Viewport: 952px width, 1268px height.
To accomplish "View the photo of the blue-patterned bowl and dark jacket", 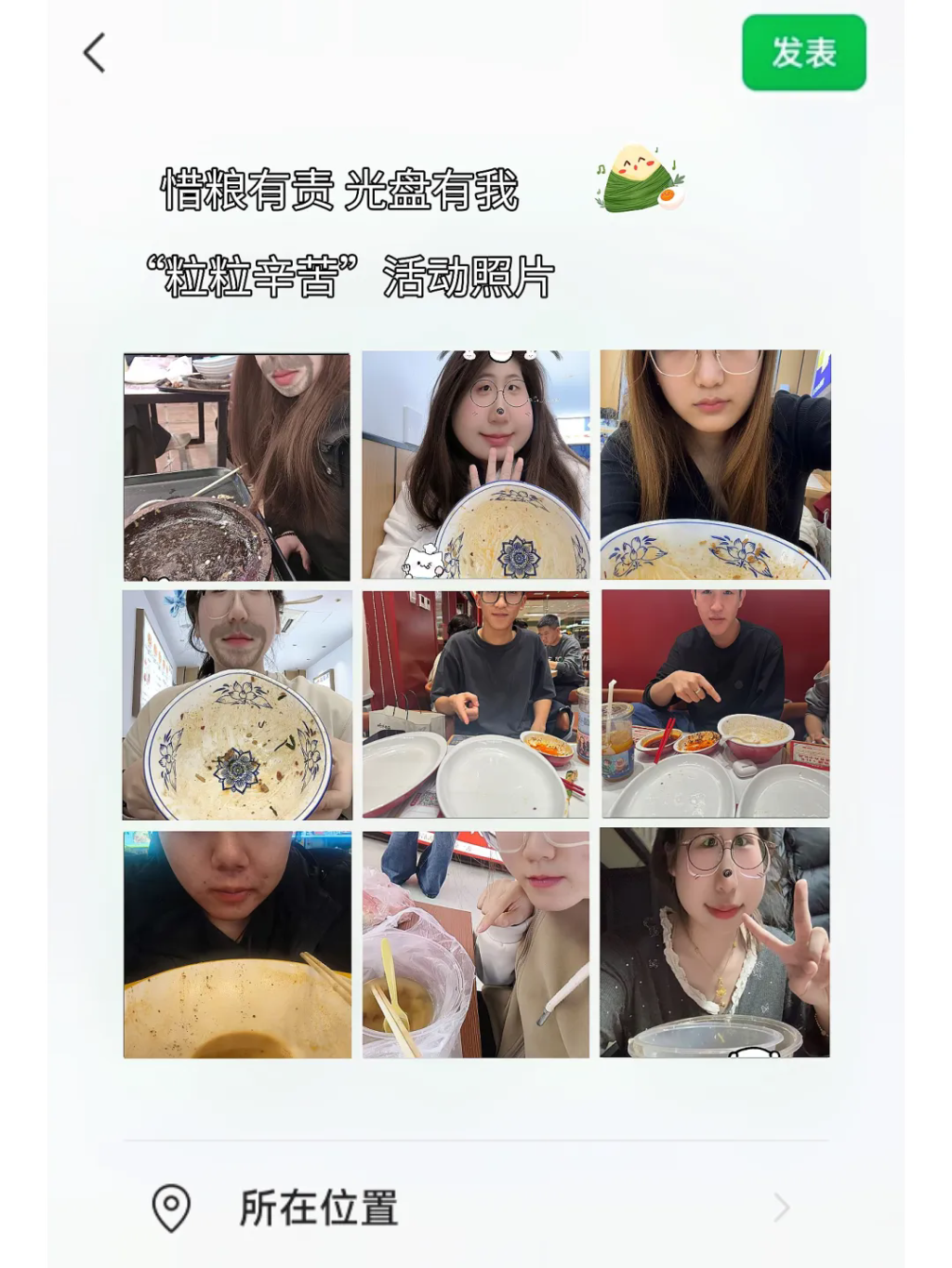I will 715,465.
